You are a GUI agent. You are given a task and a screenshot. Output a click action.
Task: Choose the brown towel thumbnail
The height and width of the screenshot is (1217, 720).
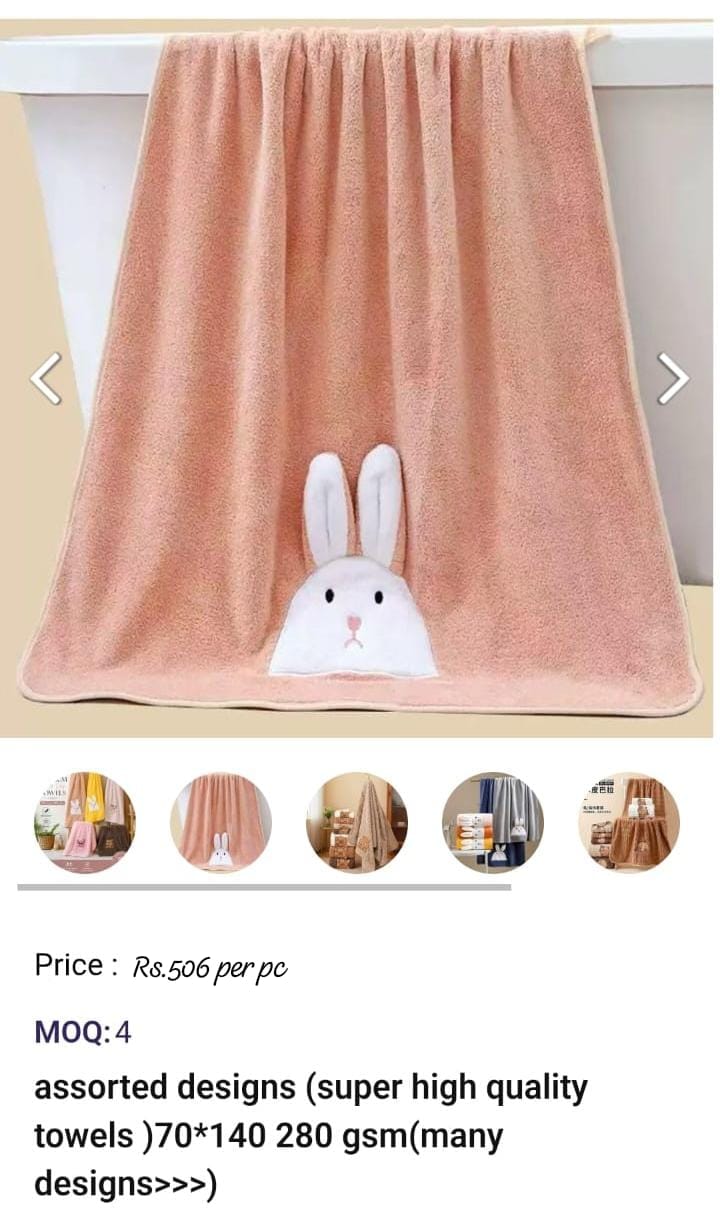(x=629, y=822)
